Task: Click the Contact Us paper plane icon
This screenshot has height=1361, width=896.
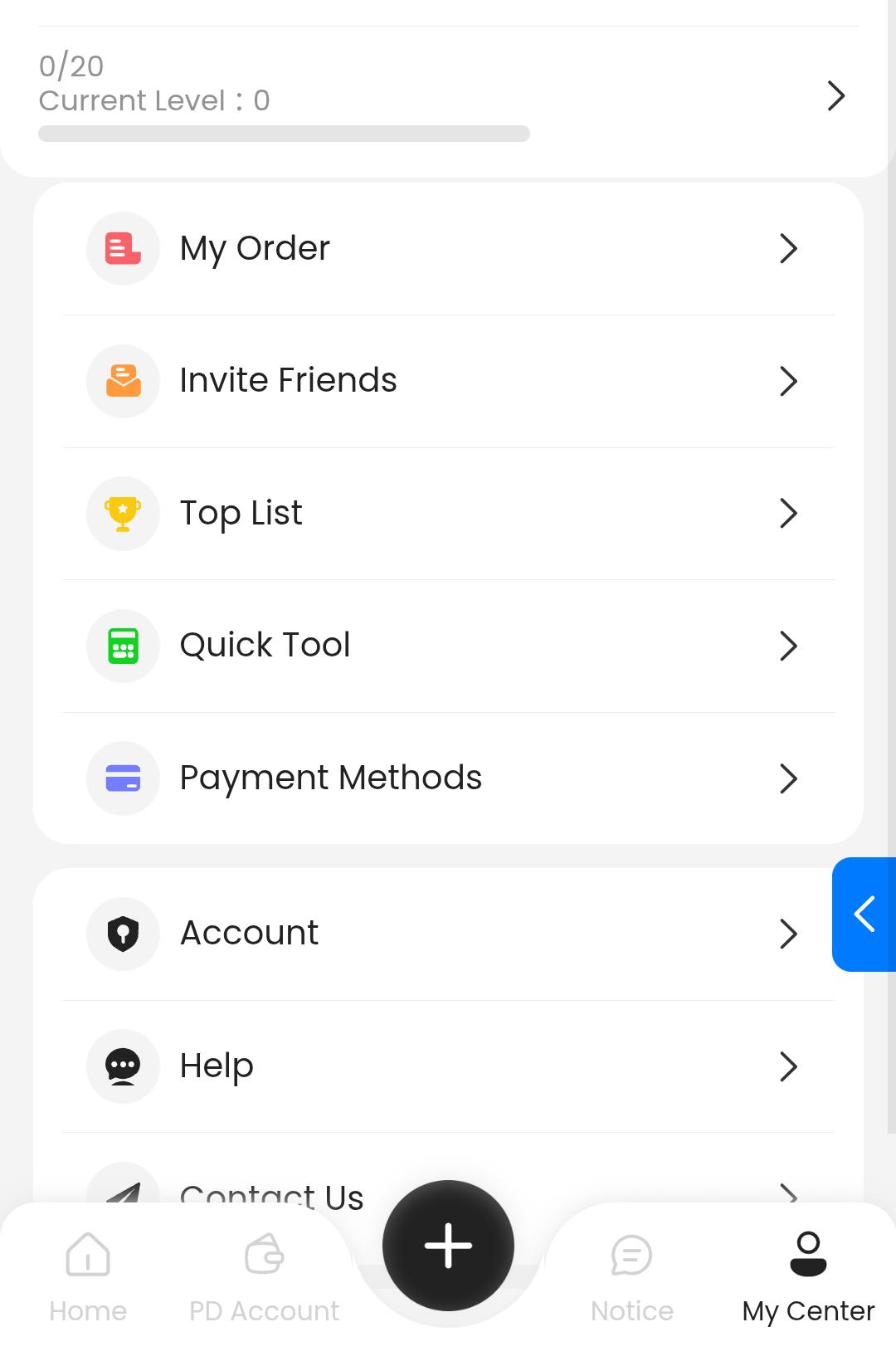Action: pyautogui.click(x=123, y=1191)
